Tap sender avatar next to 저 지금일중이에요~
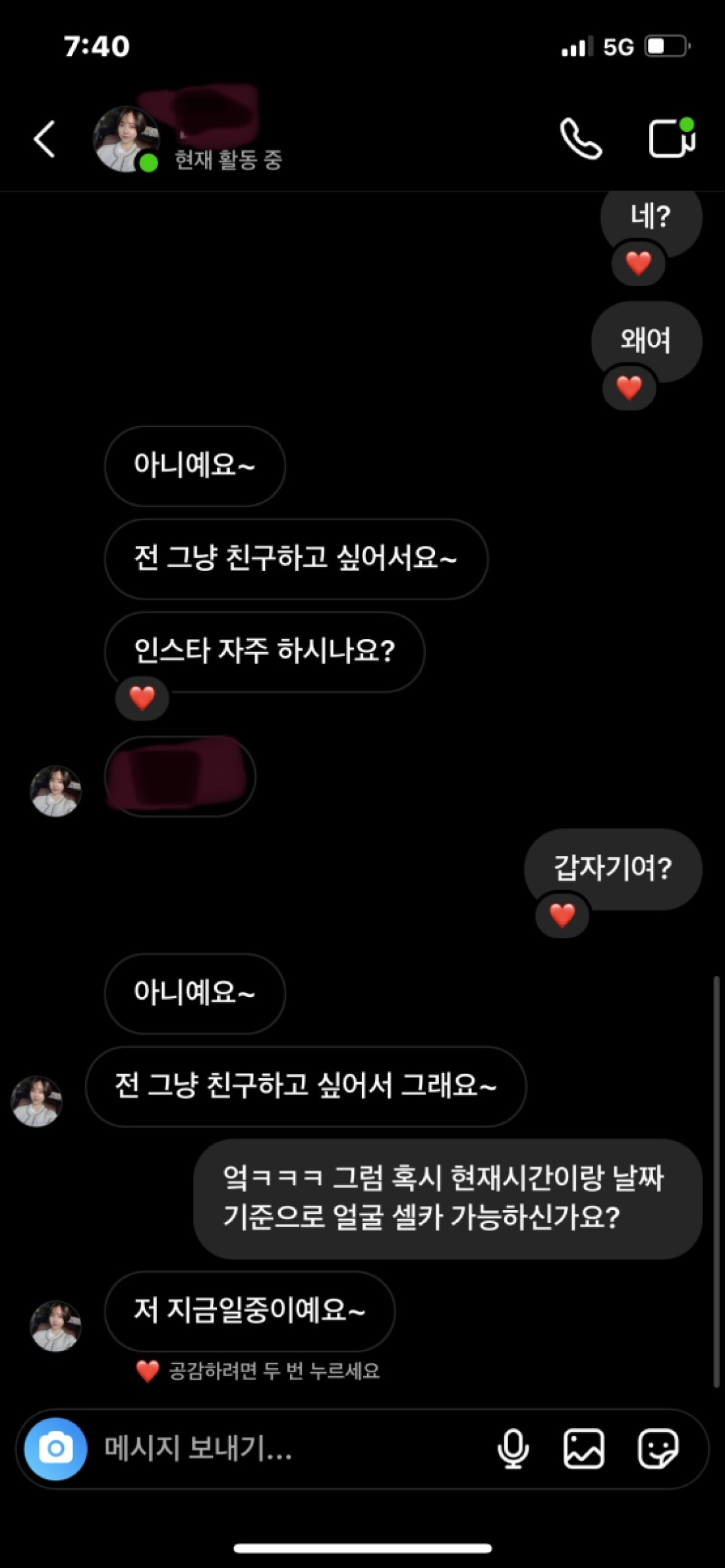This screenshot has width=725, height=1568. tap(55, 1326)
